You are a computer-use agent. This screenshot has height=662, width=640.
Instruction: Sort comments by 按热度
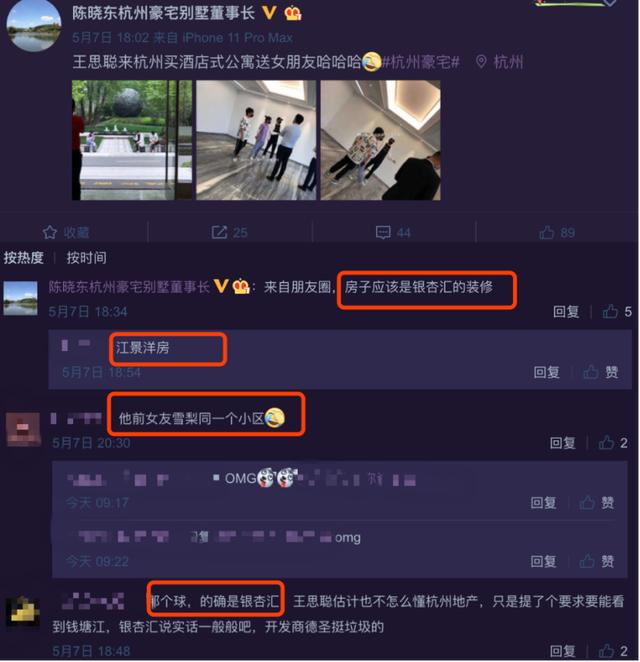pyautogui.click(x=24, y=258)
